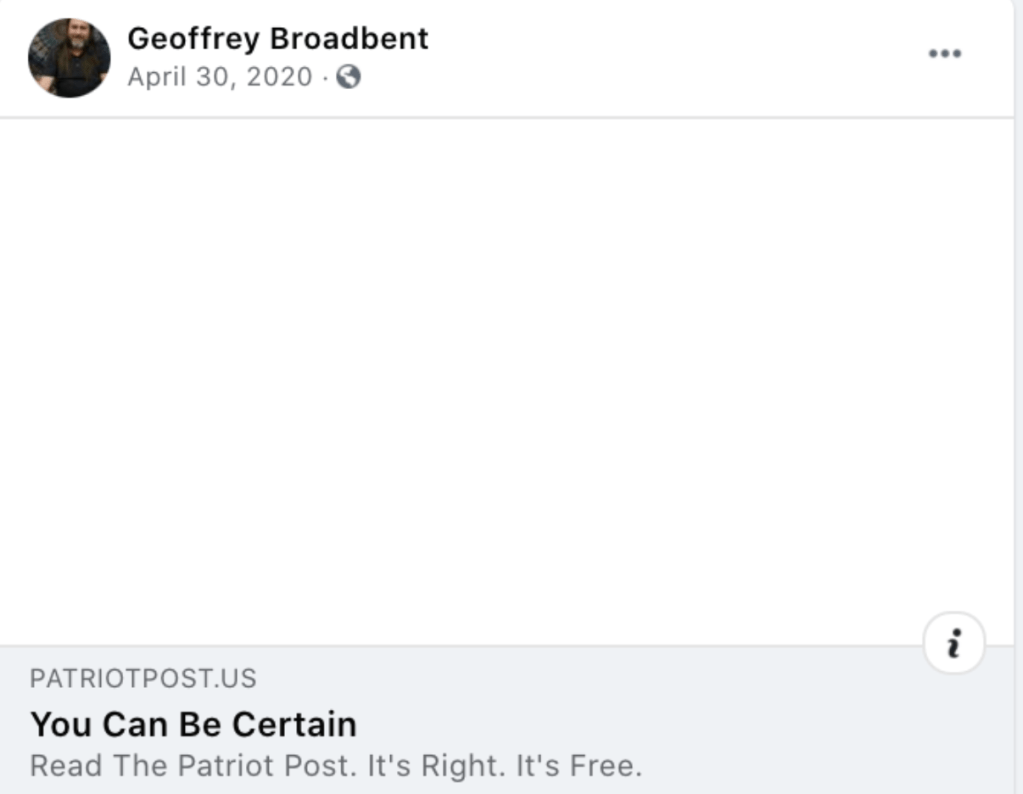
Task: Open the post's April 30, 2020 timestamp
Action: click(219, 77)
